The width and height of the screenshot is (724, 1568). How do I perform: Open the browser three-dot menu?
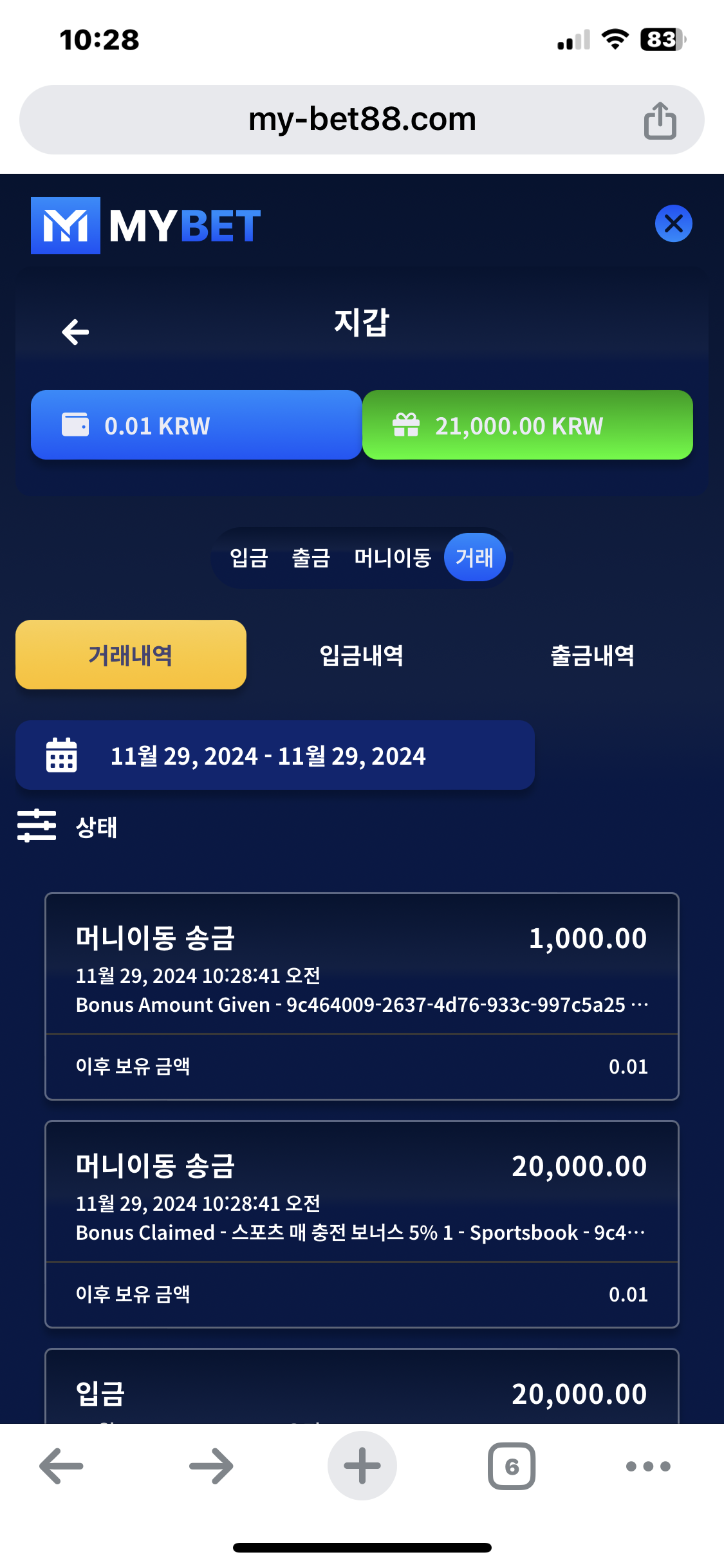pos(648,1466)
